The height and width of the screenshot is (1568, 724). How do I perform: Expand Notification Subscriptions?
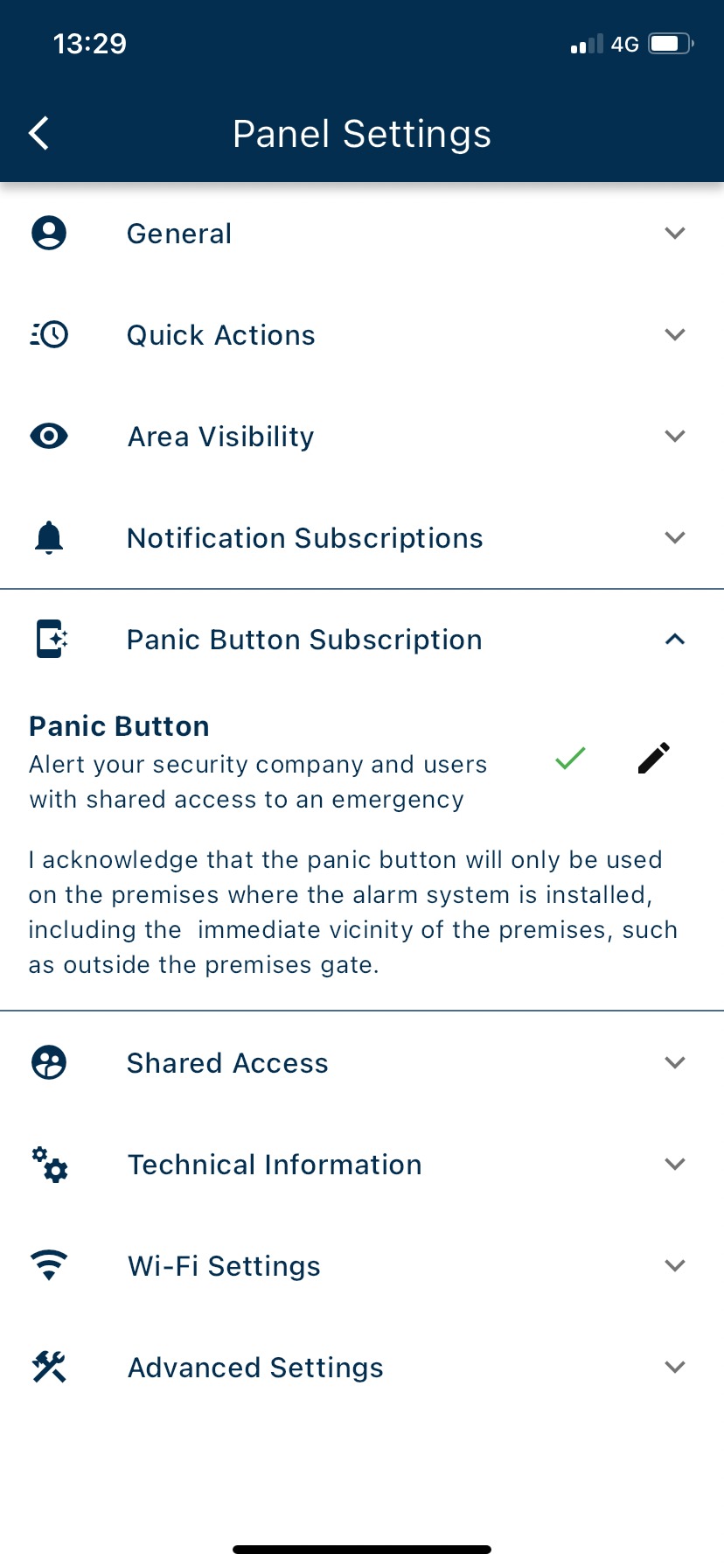tap(674, 538)
